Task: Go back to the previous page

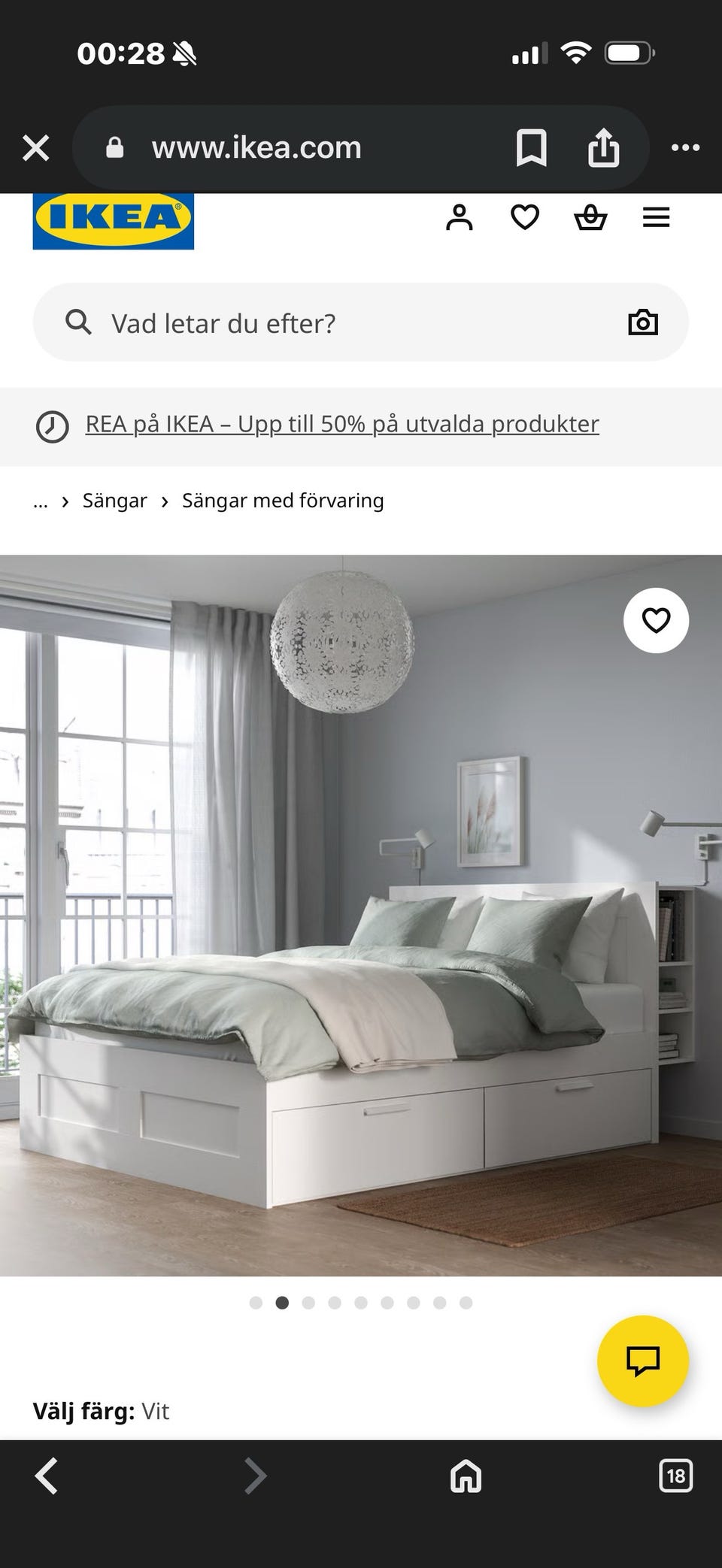Action: pos(47,1476)
